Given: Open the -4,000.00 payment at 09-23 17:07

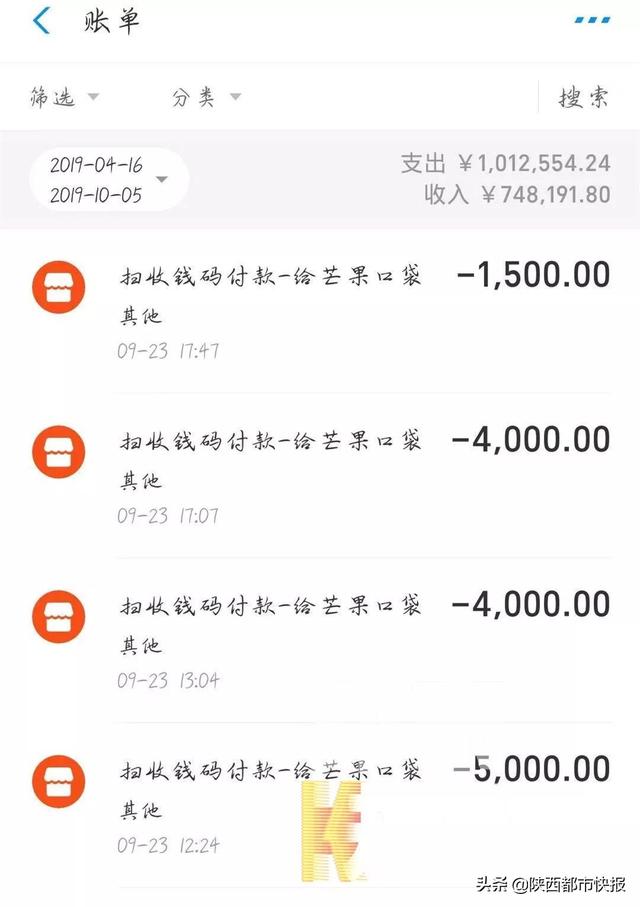Looking at the screenshot, I should [x=320, y=476].
